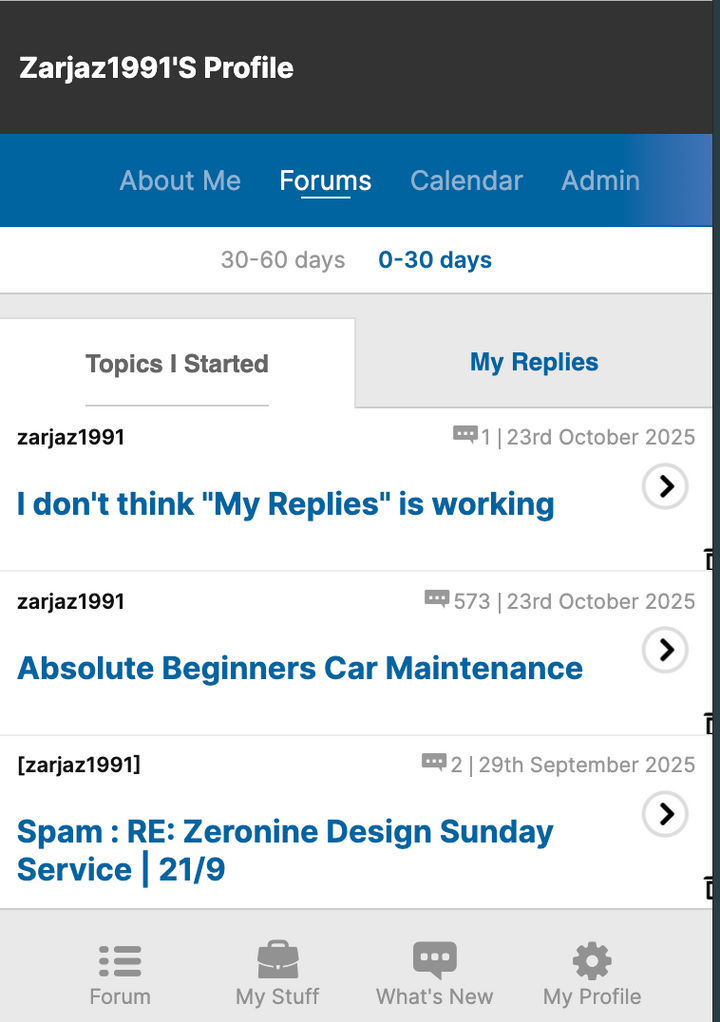Show posts from 0-30 days
The image size is (720, 1022).
[x=435, y=260]
